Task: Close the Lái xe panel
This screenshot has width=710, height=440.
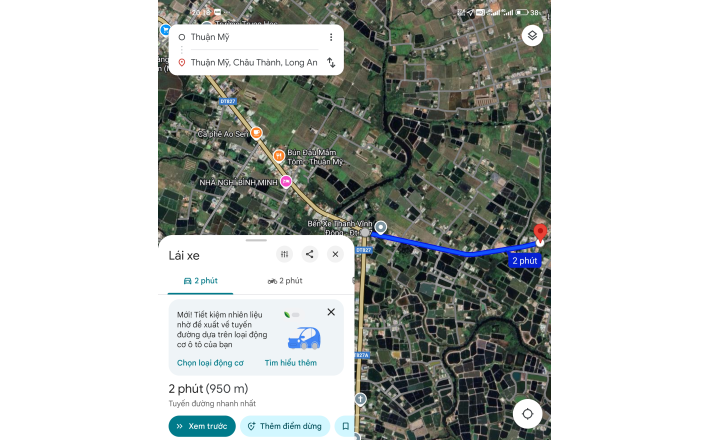Action: [335, 254]
